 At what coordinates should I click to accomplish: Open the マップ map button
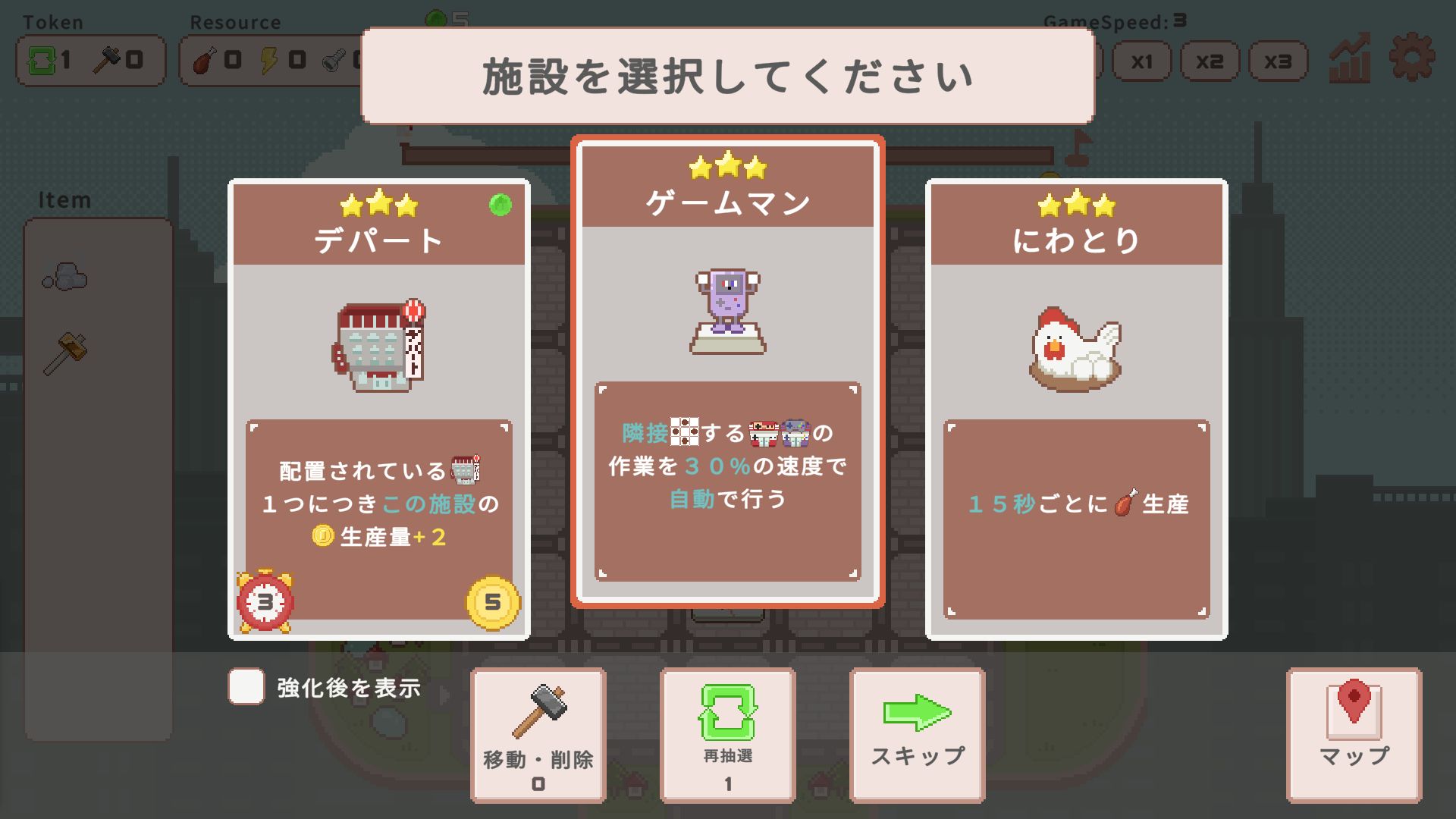pyautogui.click(x=1354, y=735)
